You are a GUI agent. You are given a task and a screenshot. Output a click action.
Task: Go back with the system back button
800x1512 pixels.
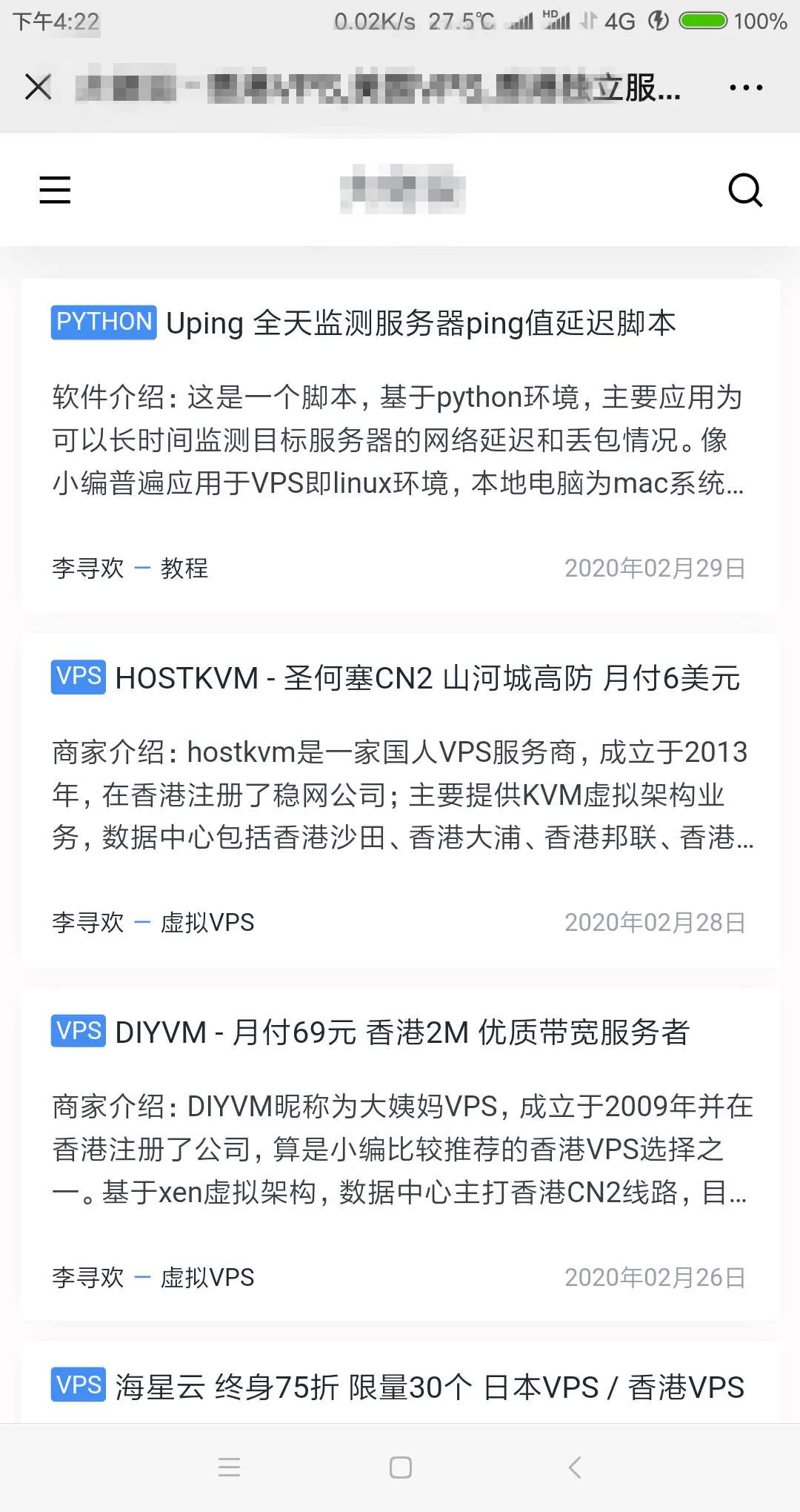pos(575,1468)
